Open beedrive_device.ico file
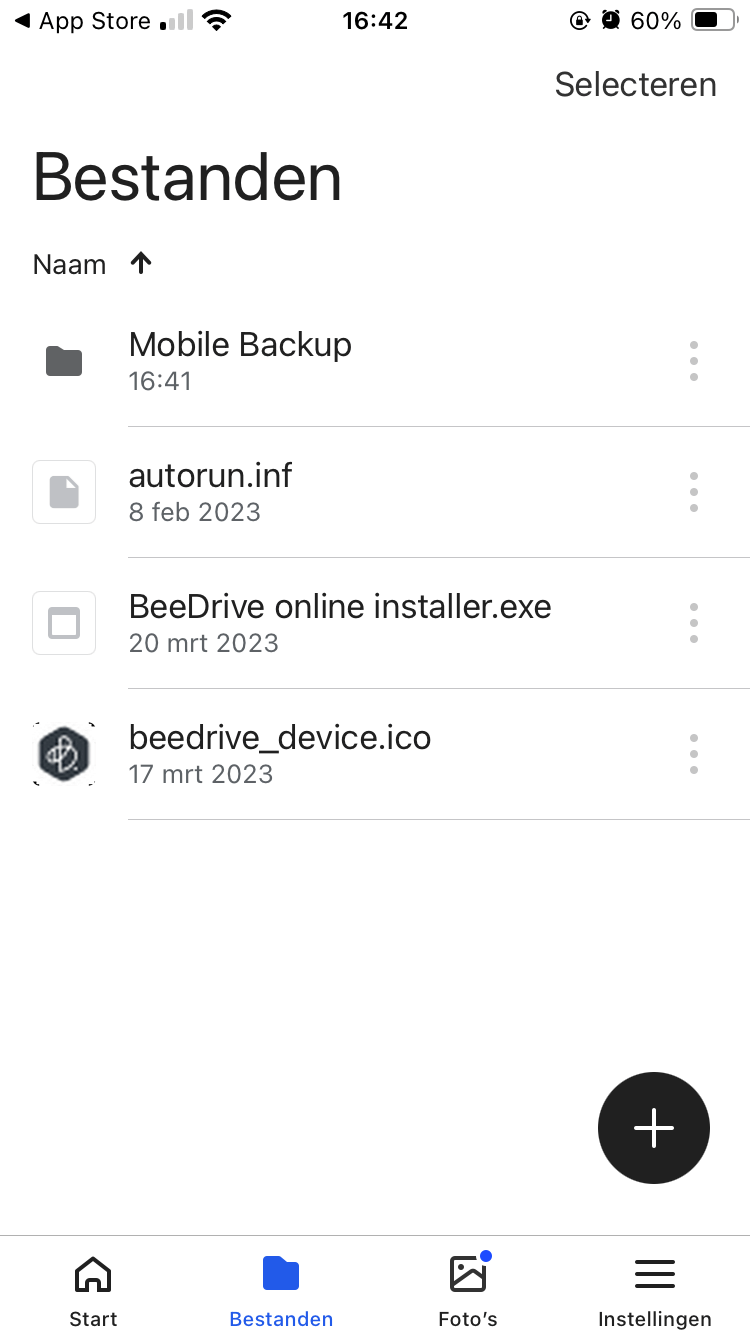The height and width of the screenshot is (1334, 750). pyautogui.click(x=280, y=753)
